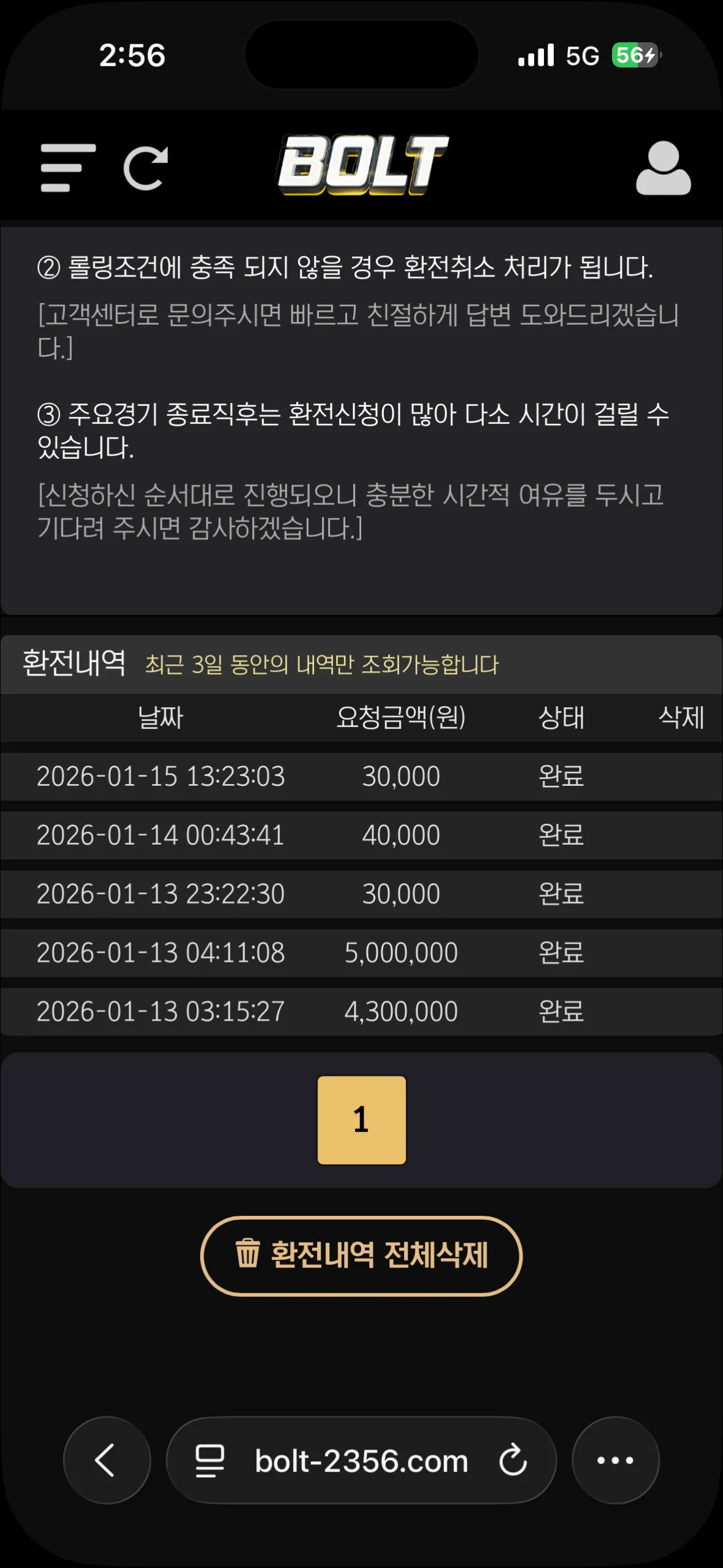Open the hamburger menu
This screenshot has width=723, height=1568.
pos(68,167)
